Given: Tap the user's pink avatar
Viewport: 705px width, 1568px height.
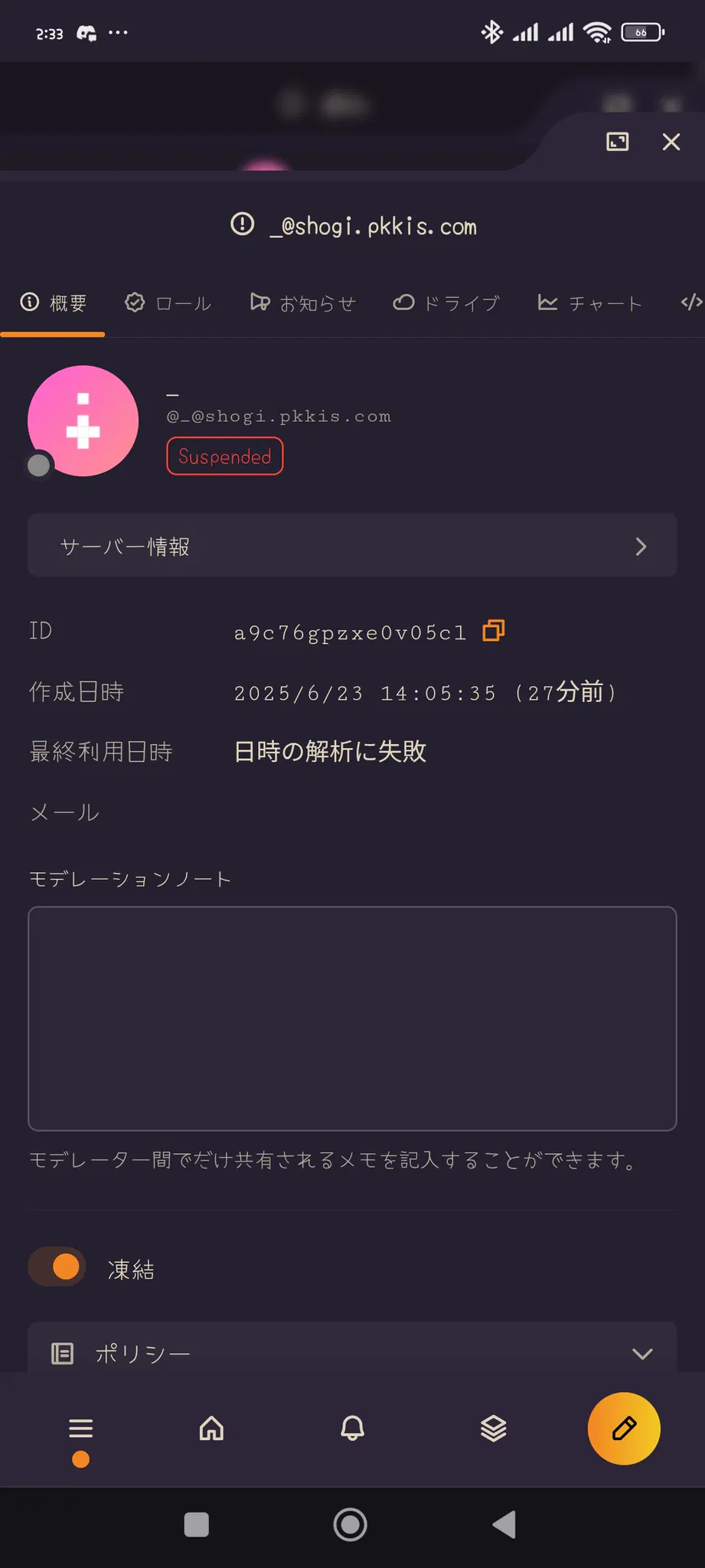Looking at the screenshot, I should [x=83, y=421].
